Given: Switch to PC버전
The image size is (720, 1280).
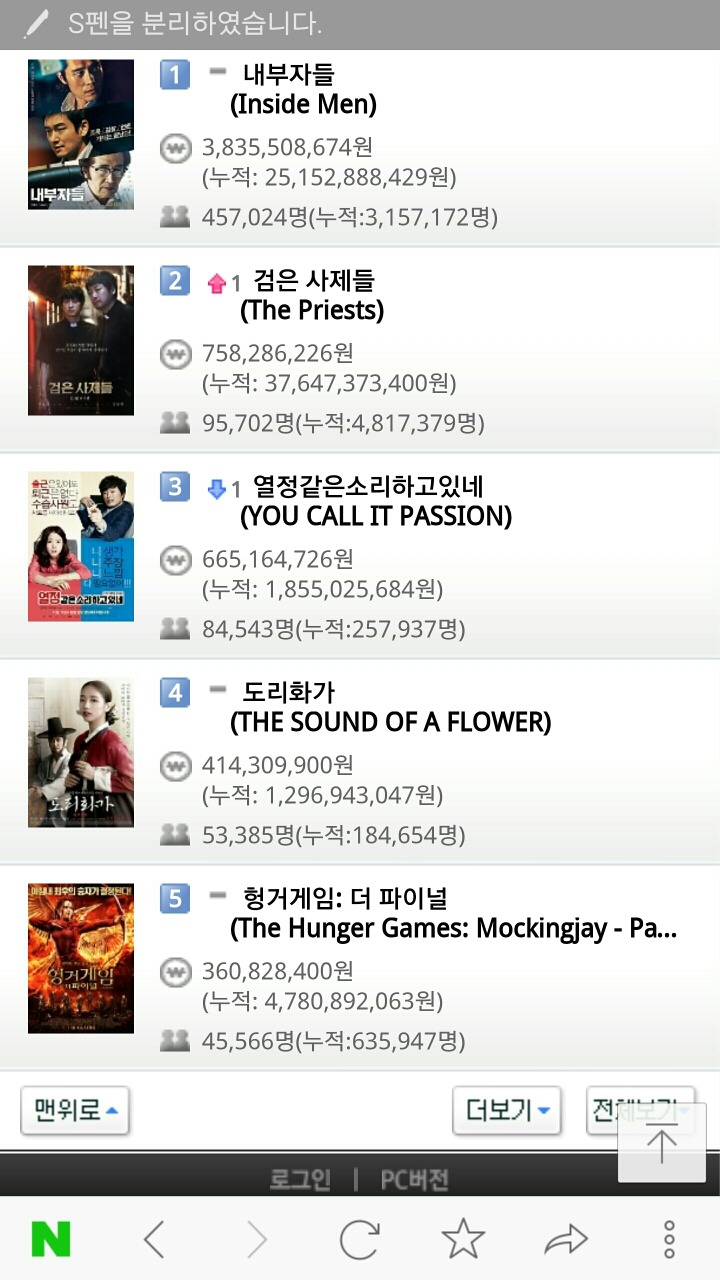Looking at the screenshot, I should tap(415, 1179).
